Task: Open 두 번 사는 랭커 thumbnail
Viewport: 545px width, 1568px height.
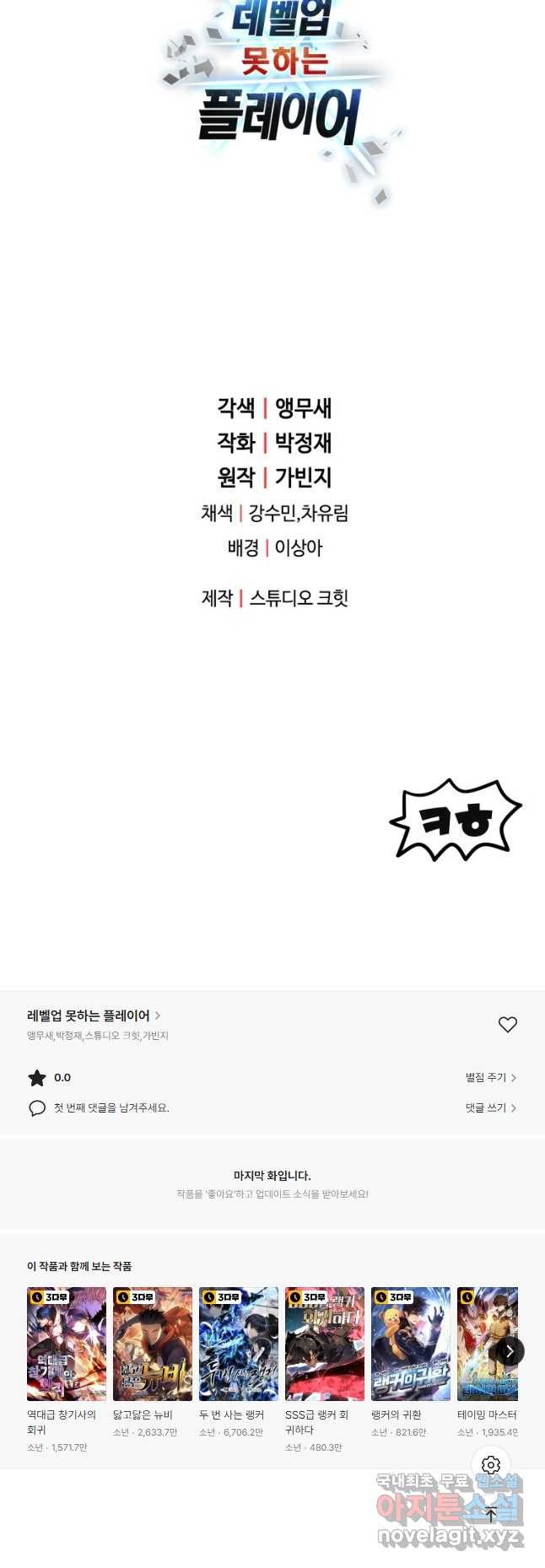Action: [x=239, y=1344]
